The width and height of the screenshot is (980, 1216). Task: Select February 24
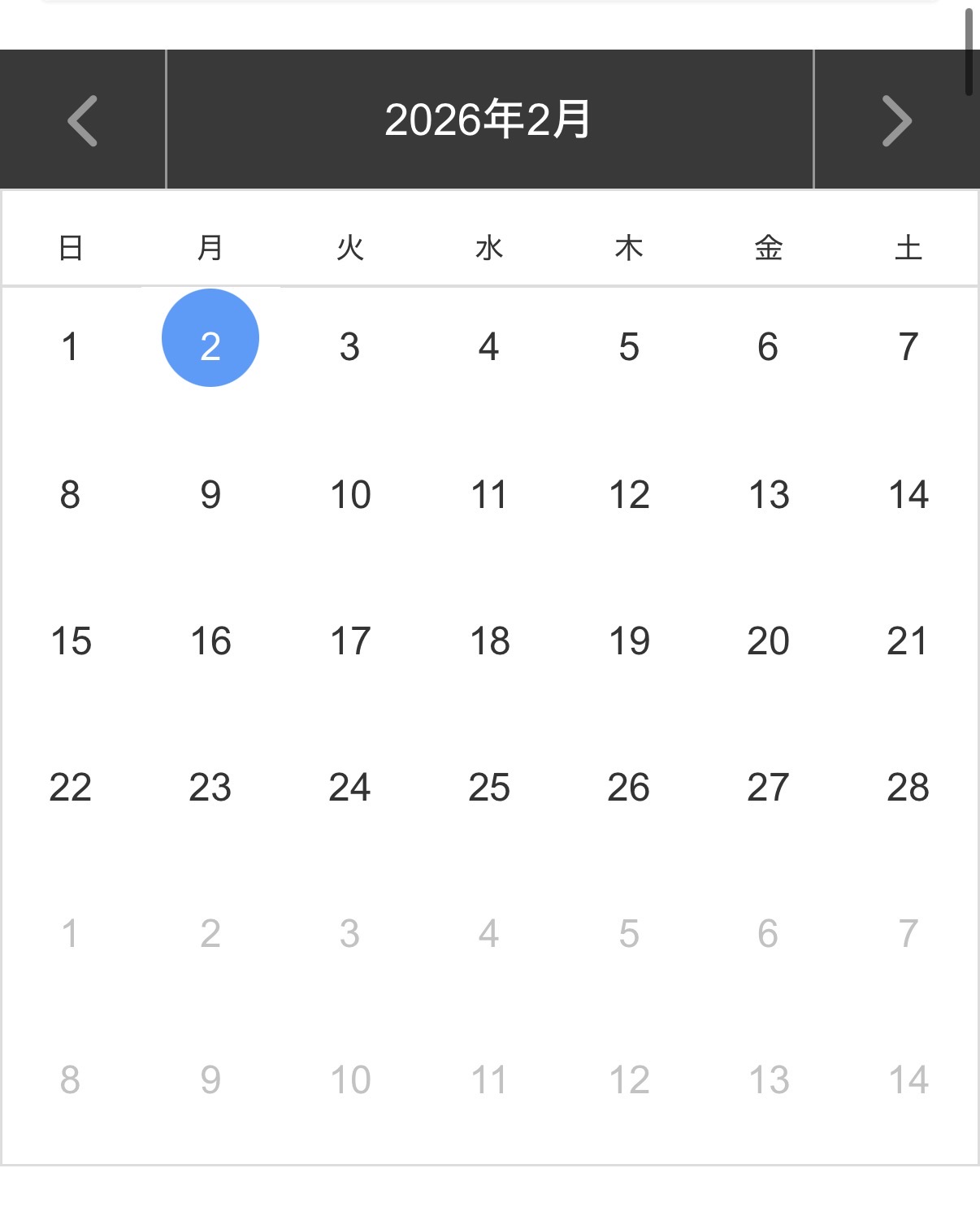(x=350, y=787)
